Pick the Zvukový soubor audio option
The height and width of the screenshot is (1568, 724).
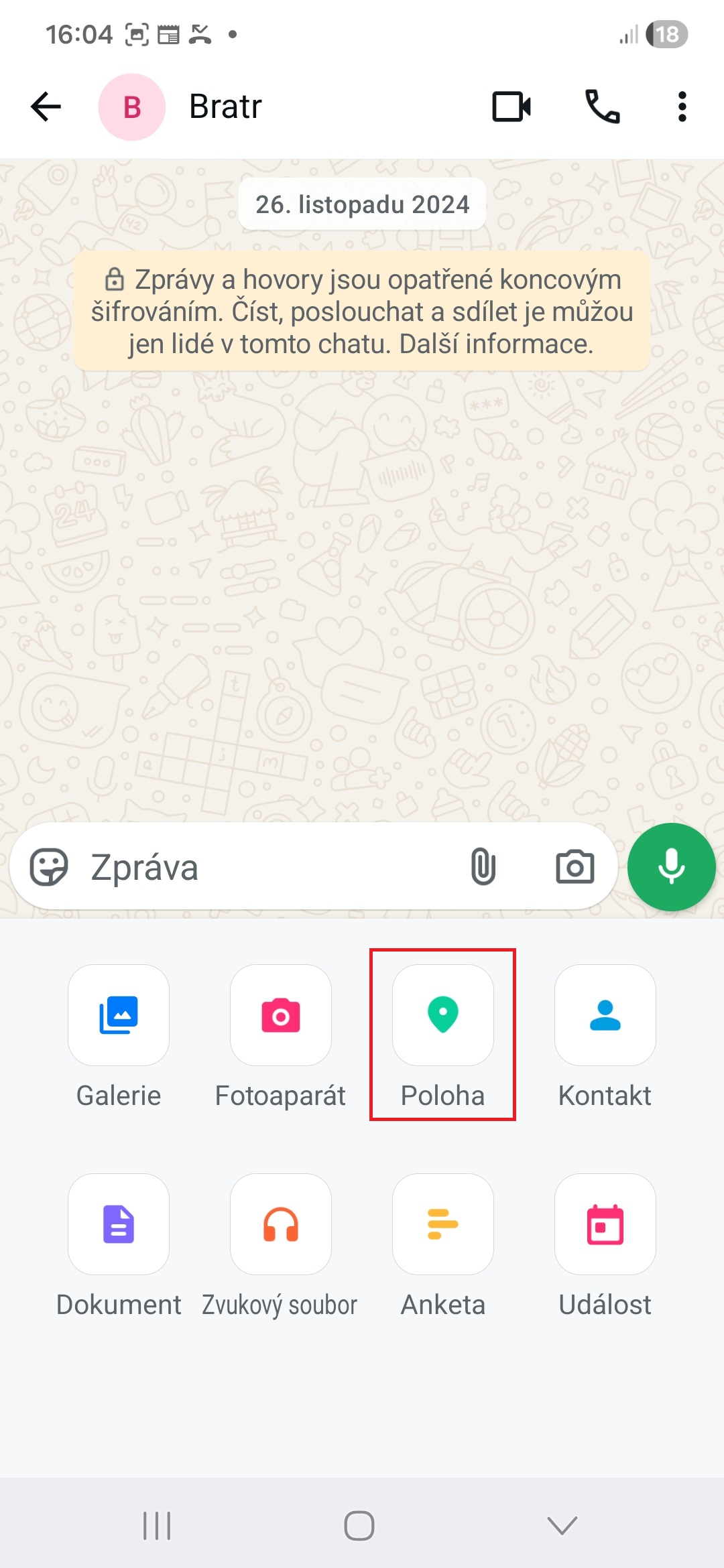[281, 1224]
